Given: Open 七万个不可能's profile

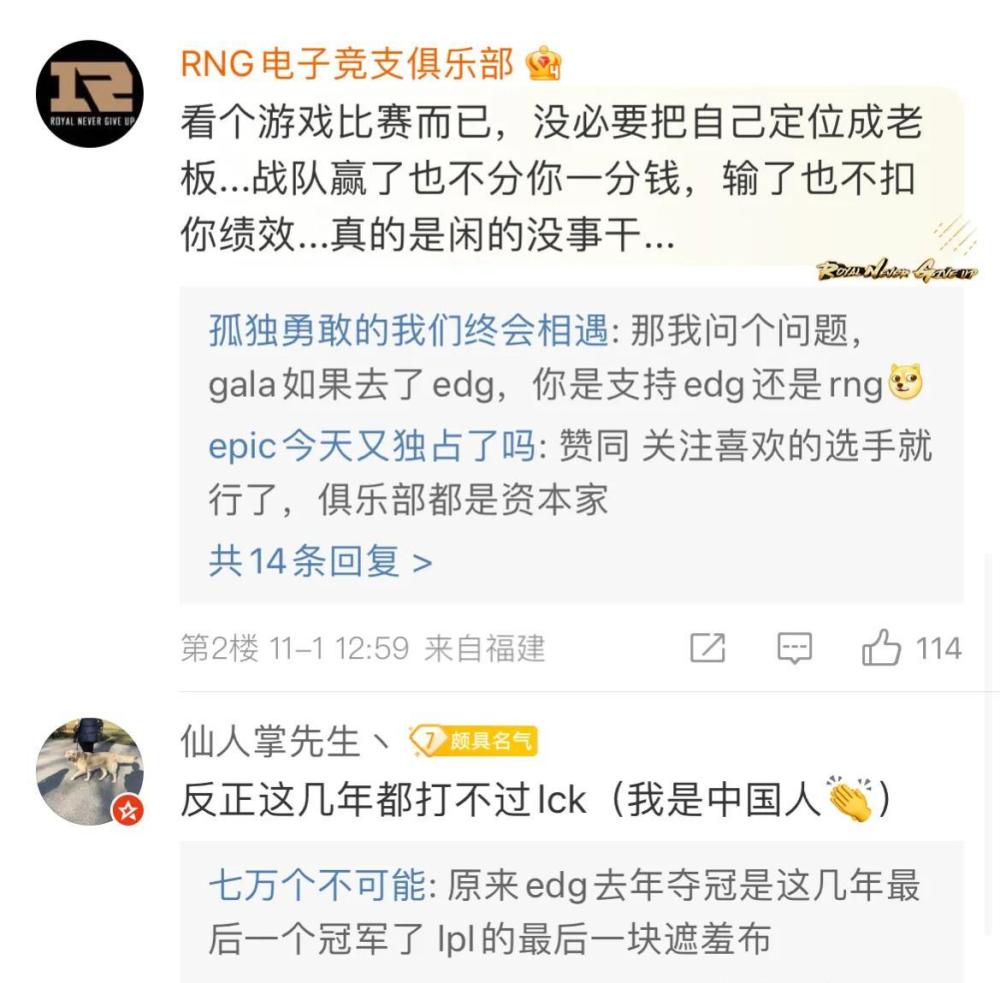Looking at the screenshot, I should [x=316, y=886].
